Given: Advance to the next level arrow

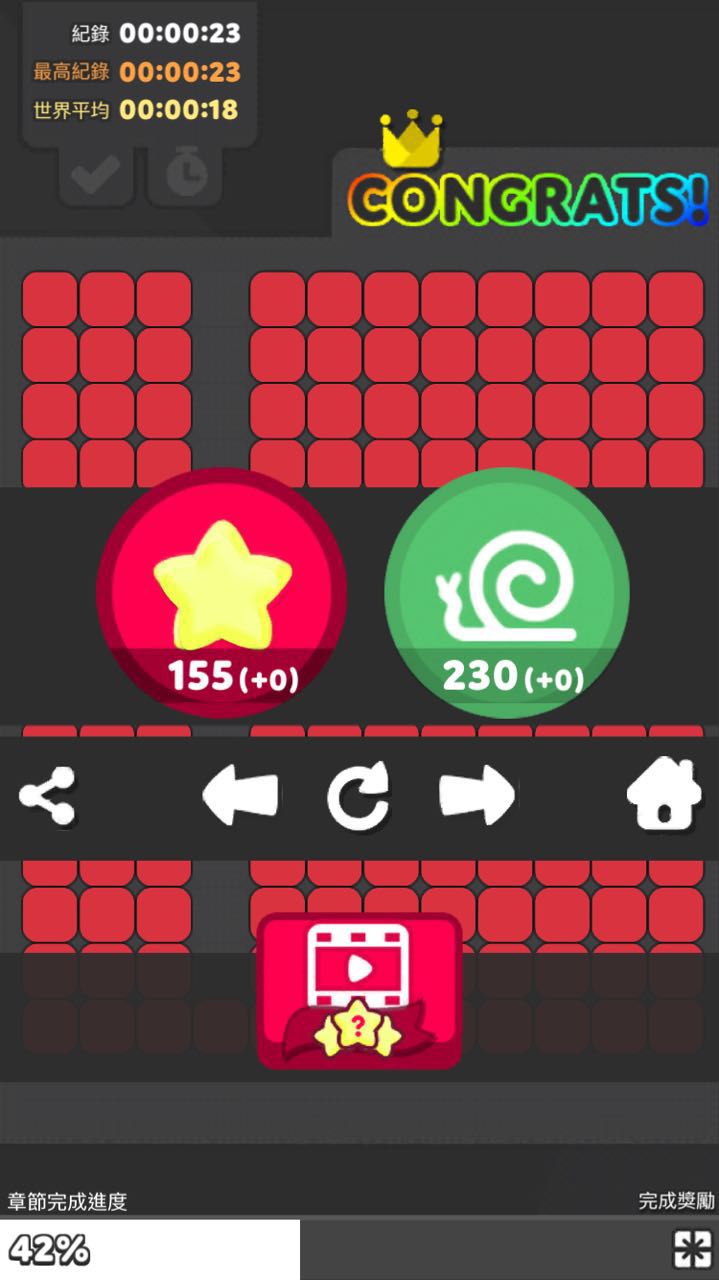Looking at the screenshot, I should [x=477, y=797].
